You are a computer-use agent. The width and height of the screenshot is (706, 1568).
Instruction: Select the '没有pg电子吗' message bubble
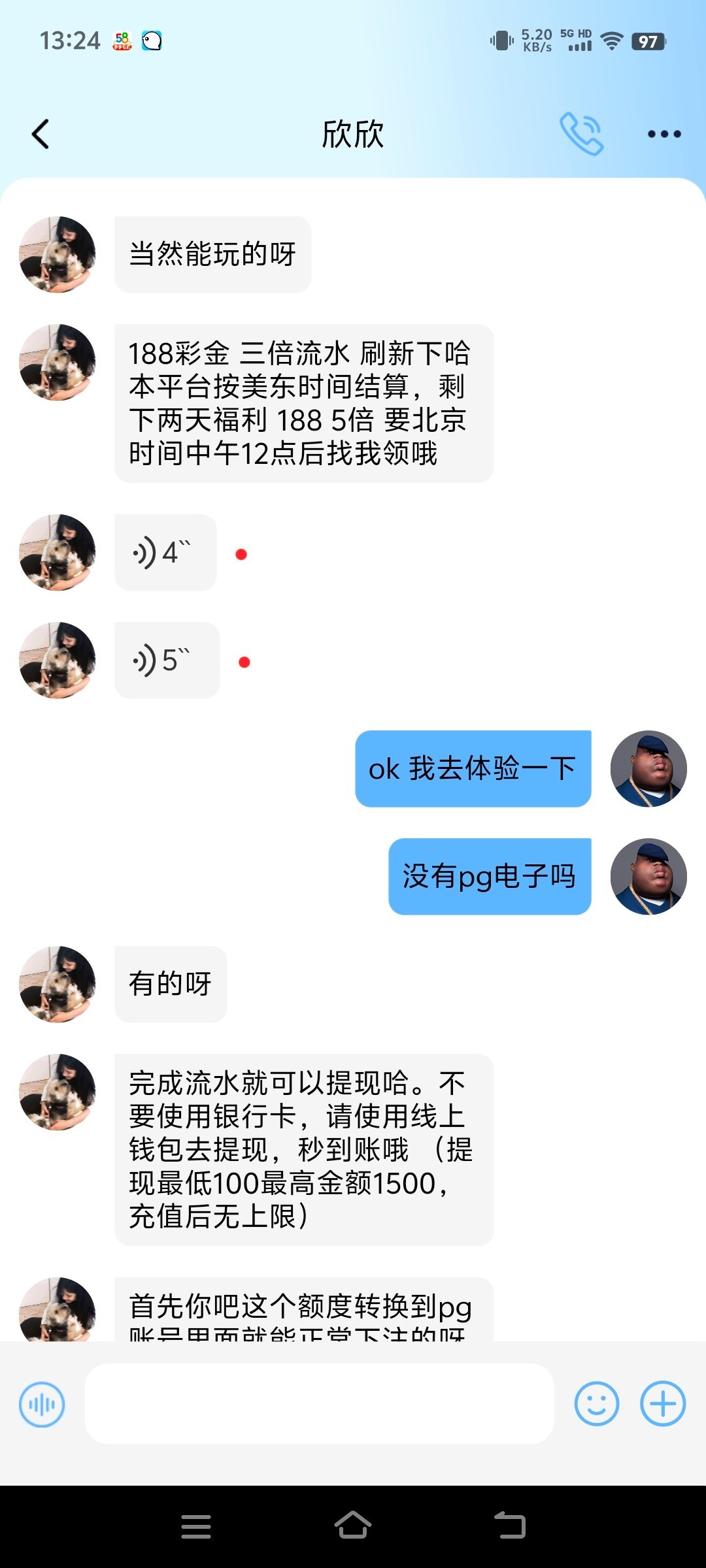[489, 877]
